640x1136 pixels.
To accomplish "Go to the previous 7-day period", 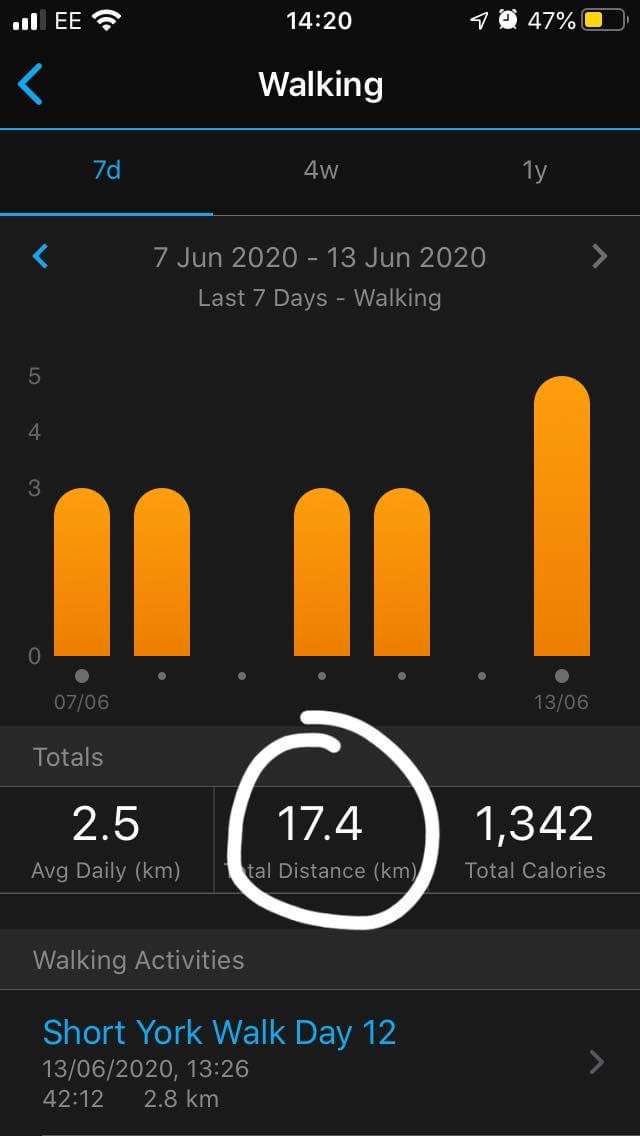I will tap(41, 256).
